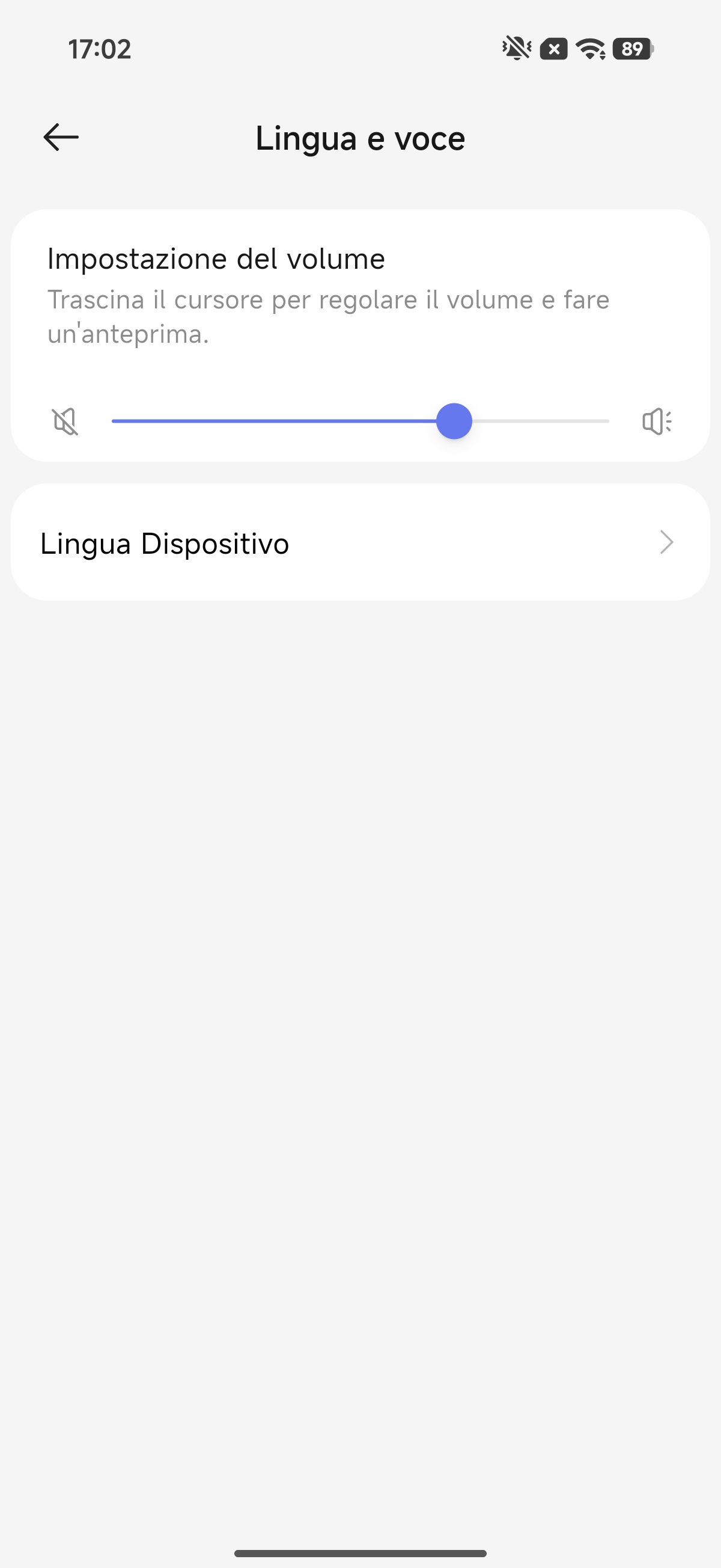721x1568 pixels.
Task: Open Lingua Dispositivo settings
Action: (359, 542)
